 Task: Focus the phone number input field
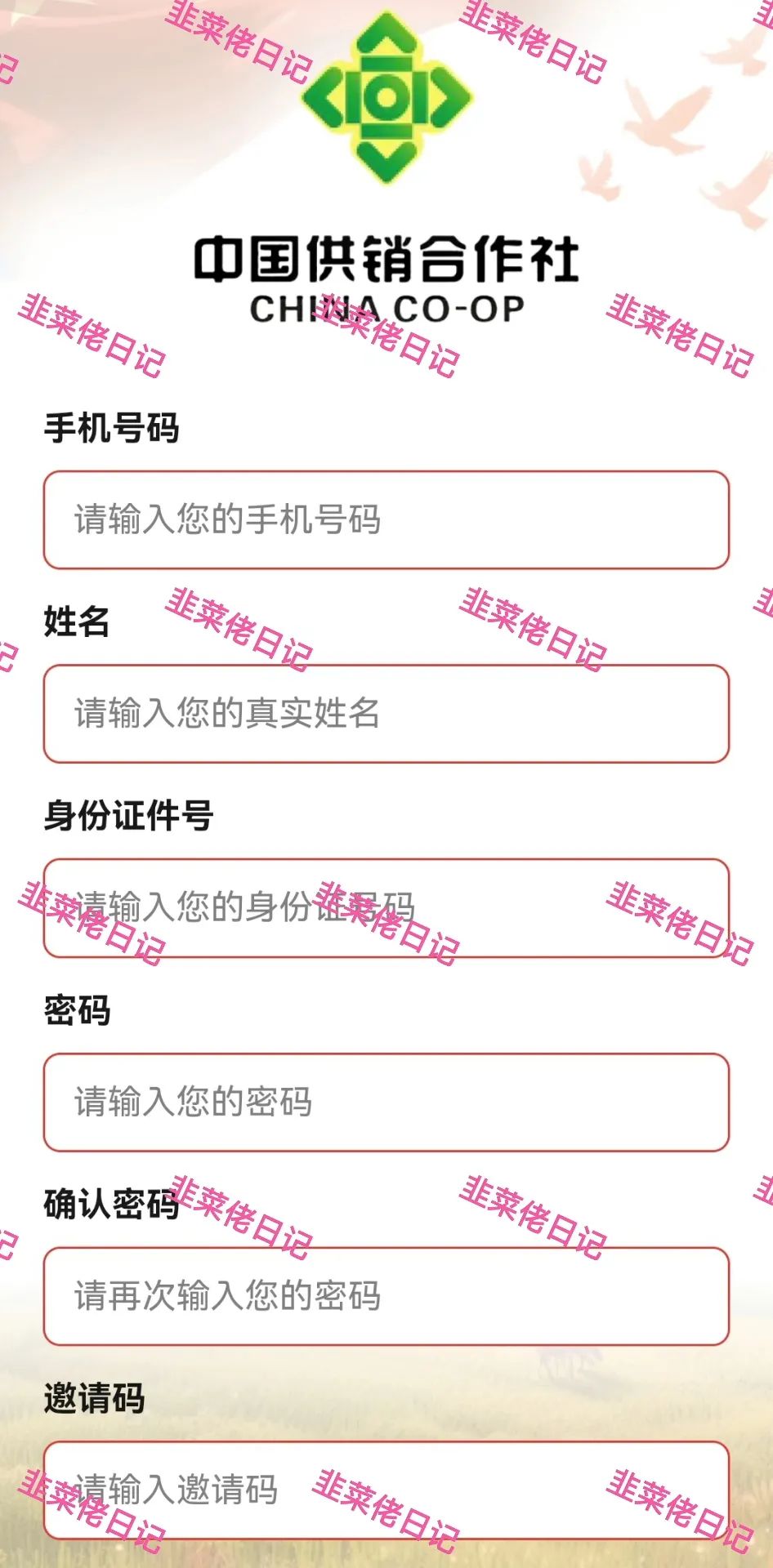(x=386, y=519)
